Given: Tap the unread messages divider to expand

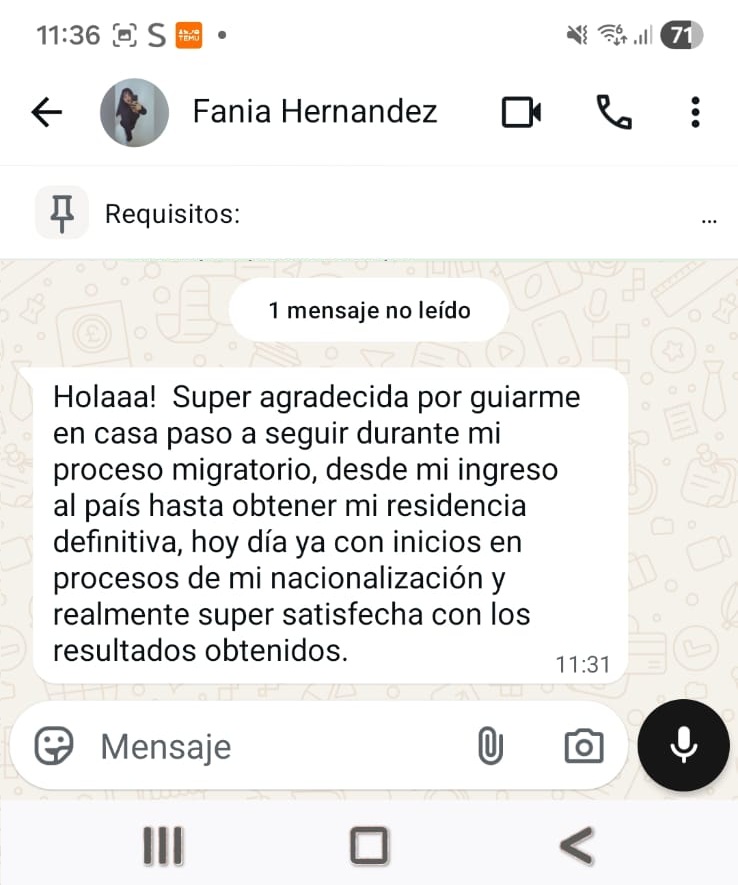Looking at the screenshot, I should pos(369,310).
